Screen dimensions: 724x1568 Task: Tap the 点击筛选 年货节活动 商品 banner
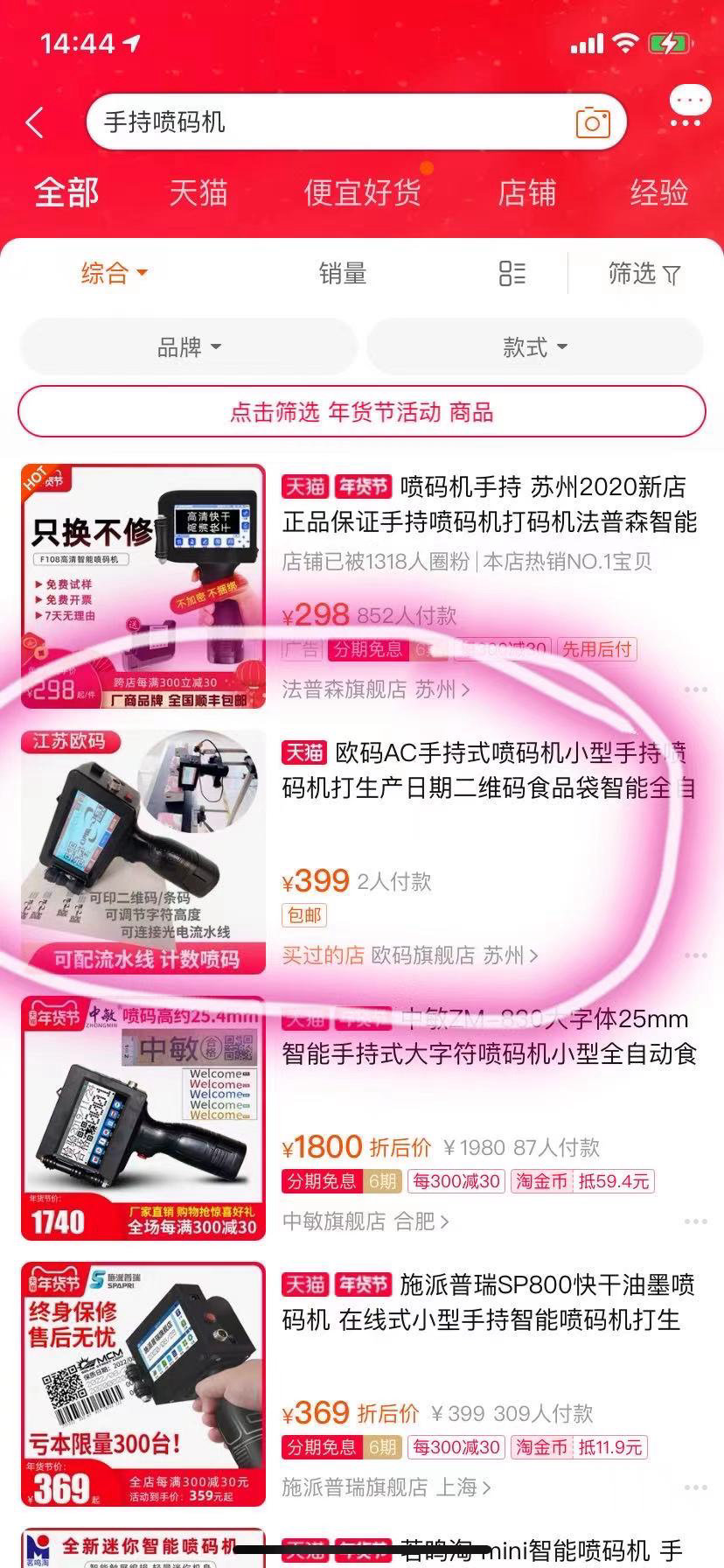coord(361,411)
